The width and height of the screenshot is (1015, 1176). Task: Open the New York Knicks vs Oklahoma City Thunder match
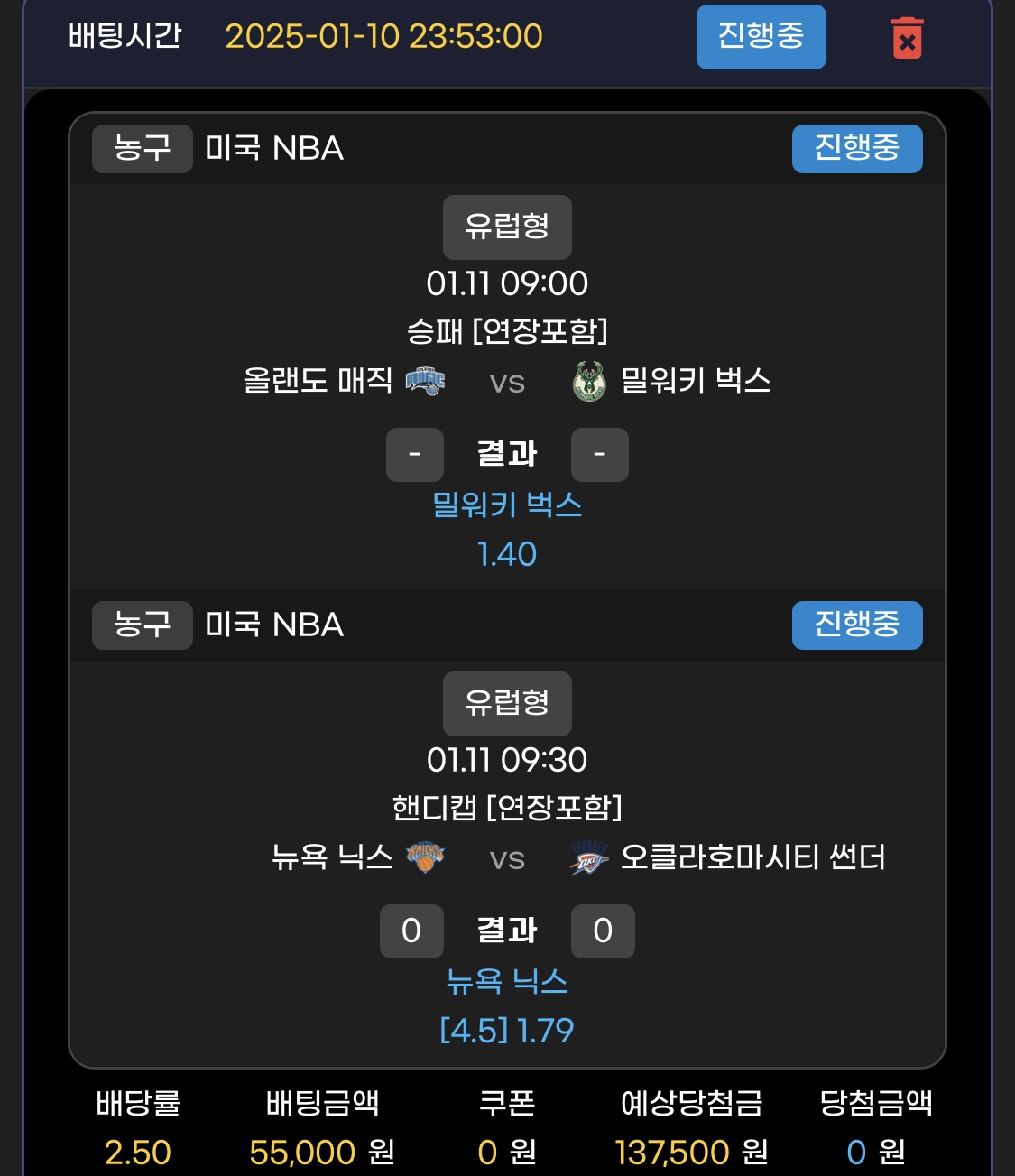(x=507, y=857)
